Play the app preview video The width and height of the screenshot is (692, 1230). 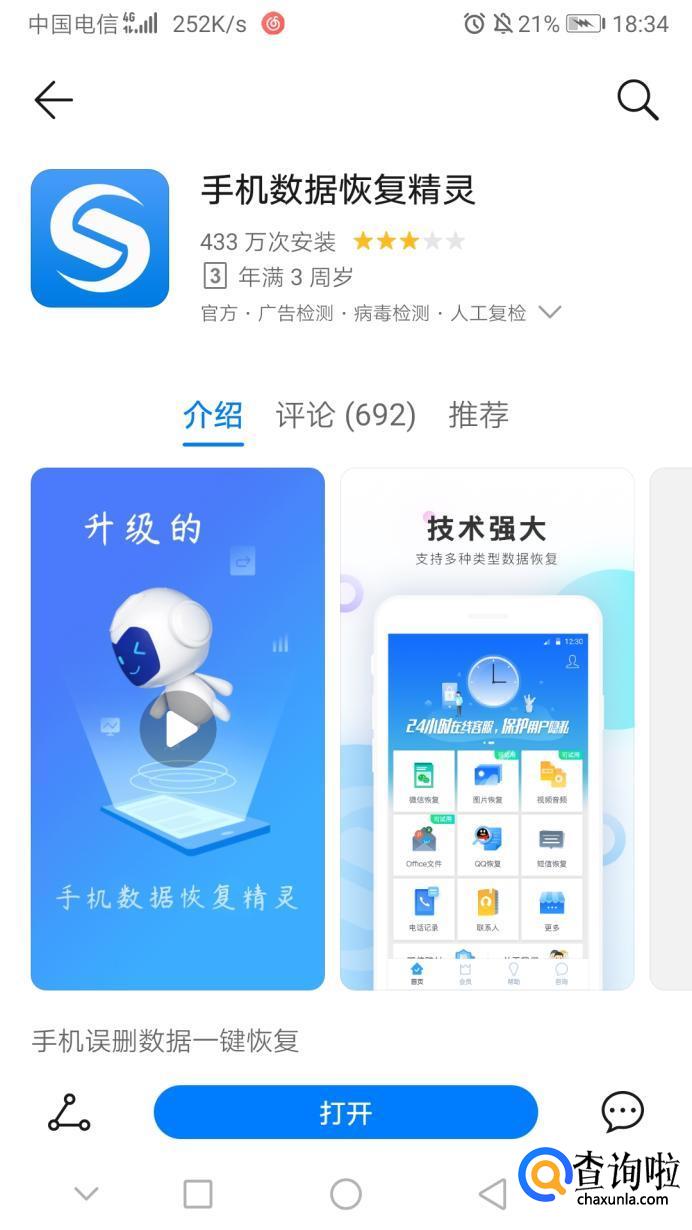(x=178, y=729)
